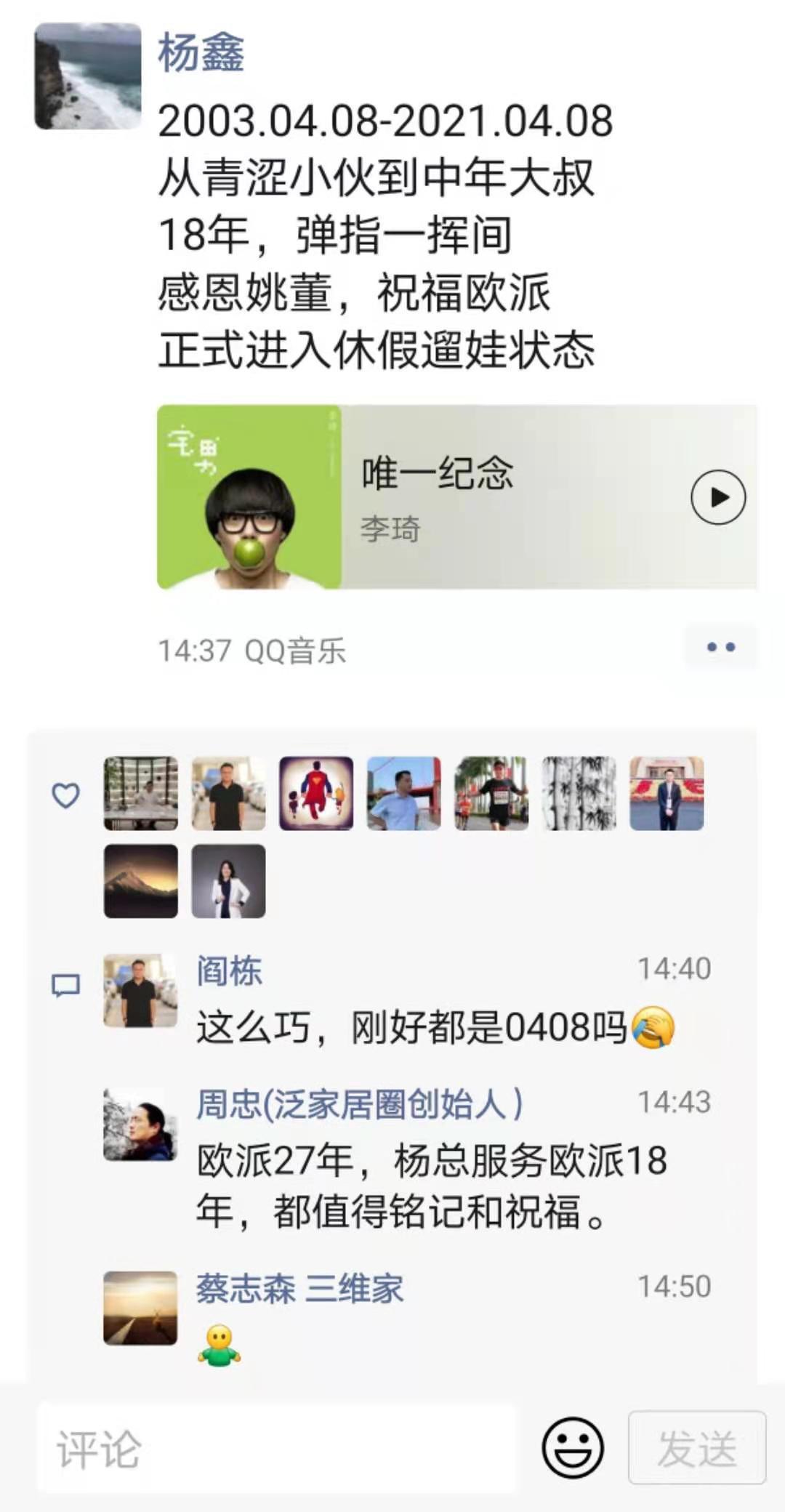
Task: Play the song 唯一纪念
Action: tap(717, 497)
